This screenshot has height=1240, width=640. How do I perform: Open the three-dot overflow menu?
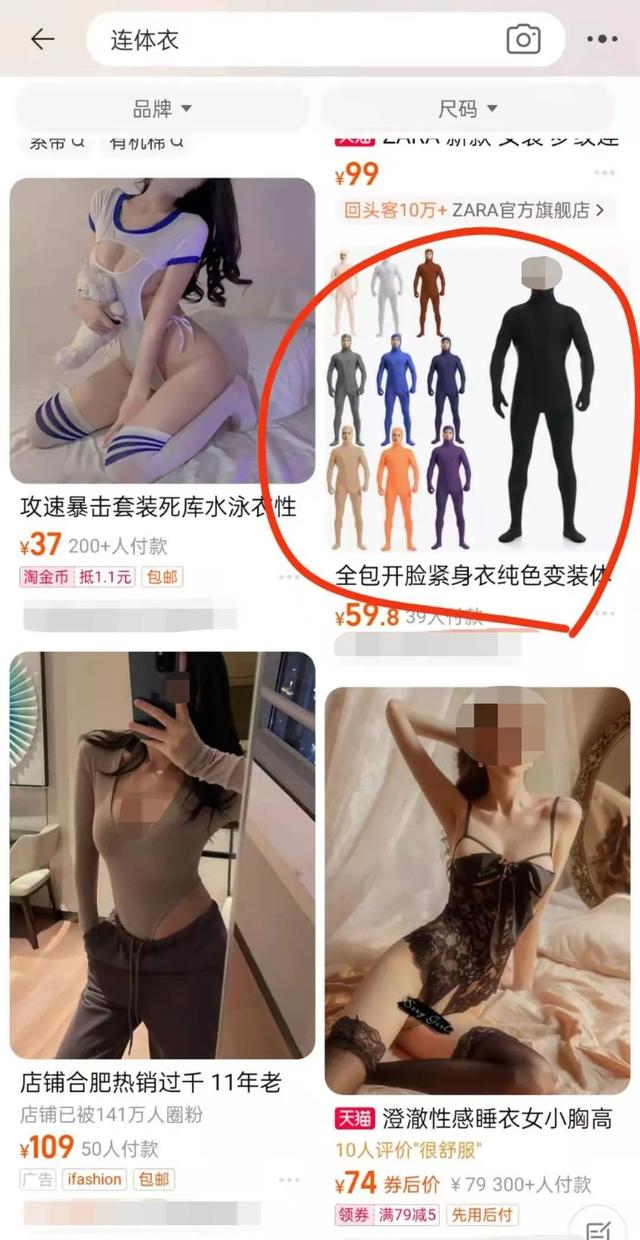[x=603, y=40]
